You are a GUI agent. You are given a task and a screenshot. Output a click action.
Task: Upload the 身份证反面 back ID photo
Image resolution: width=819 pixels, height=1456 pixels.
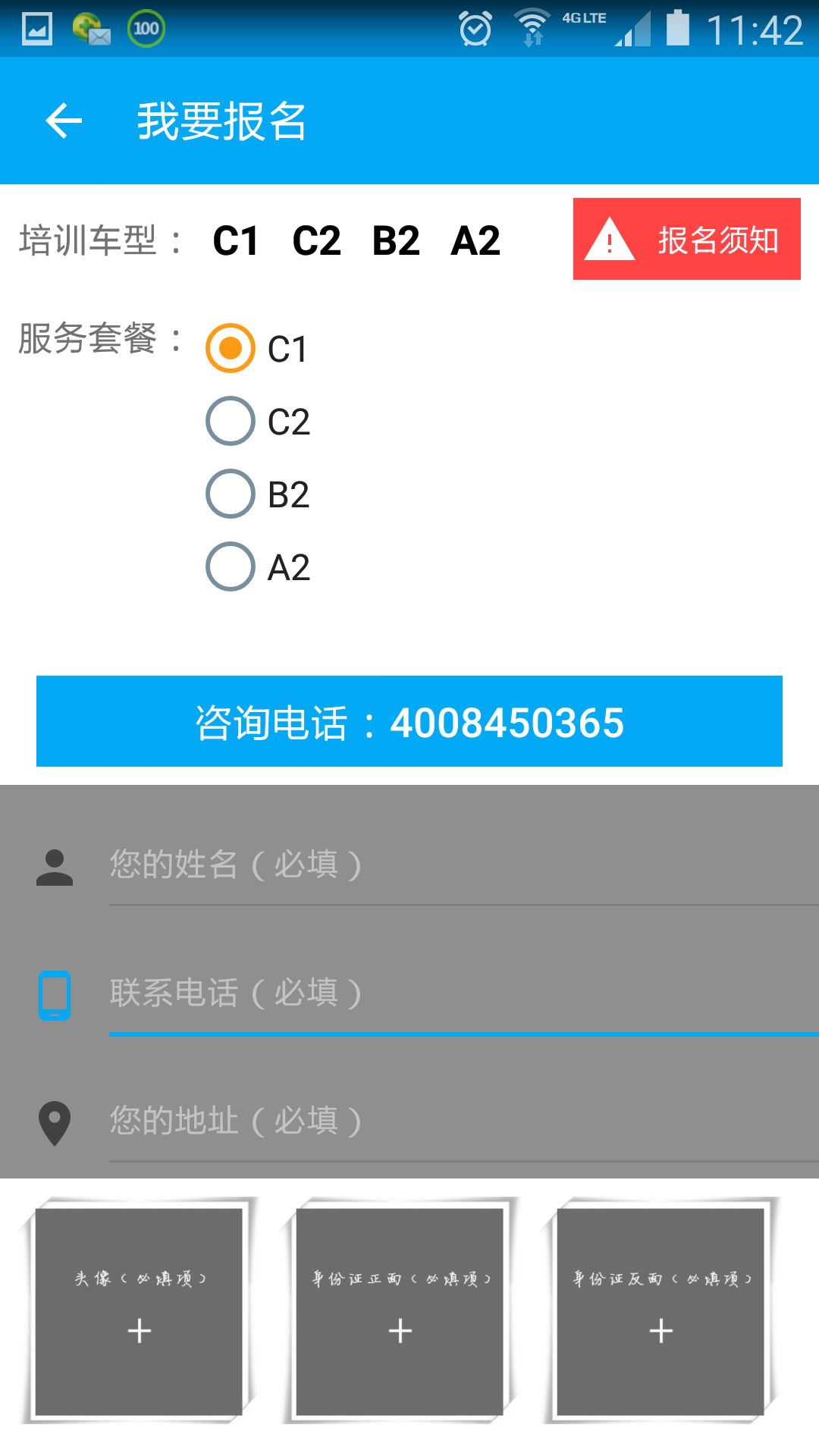coord(661,1312)
